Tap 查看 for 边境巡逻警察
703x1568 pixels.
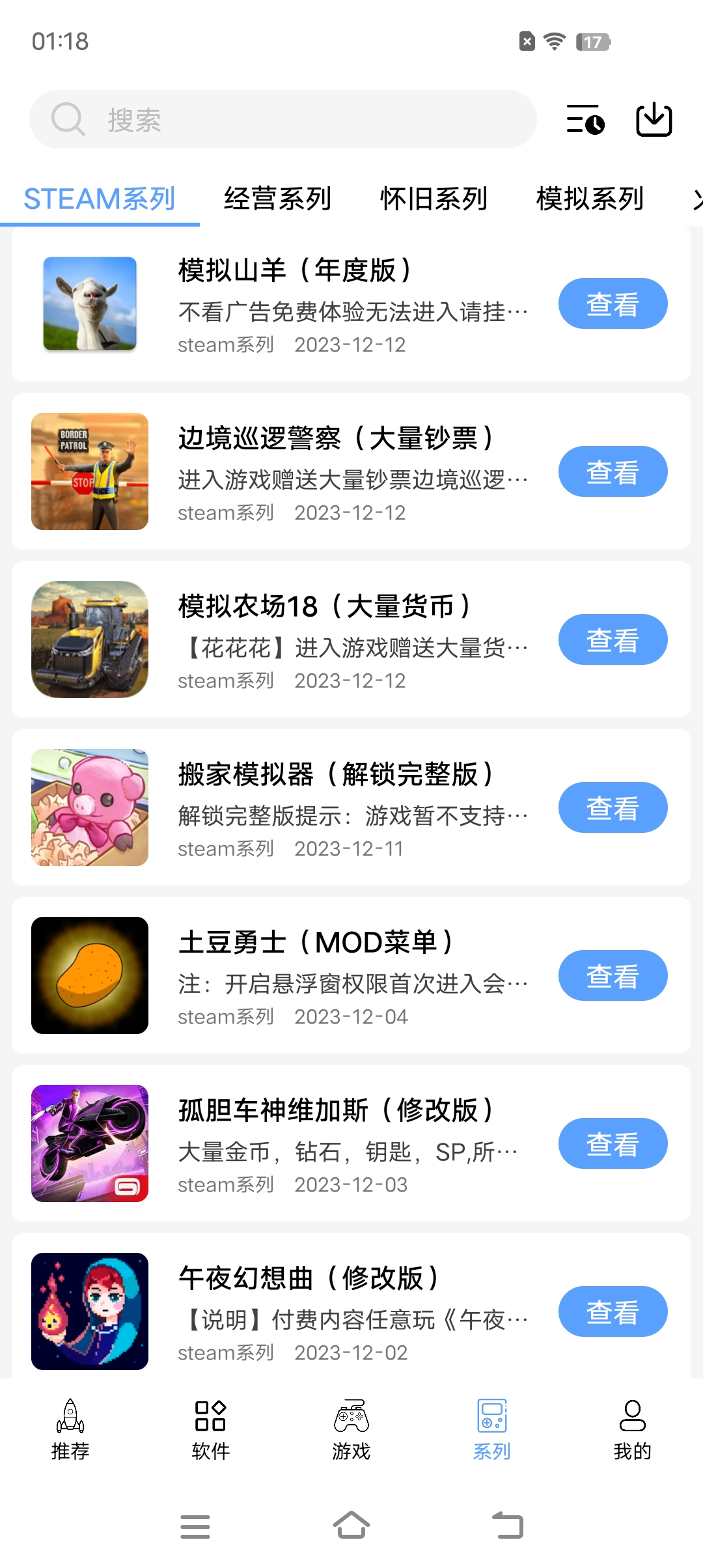(613, 471)
